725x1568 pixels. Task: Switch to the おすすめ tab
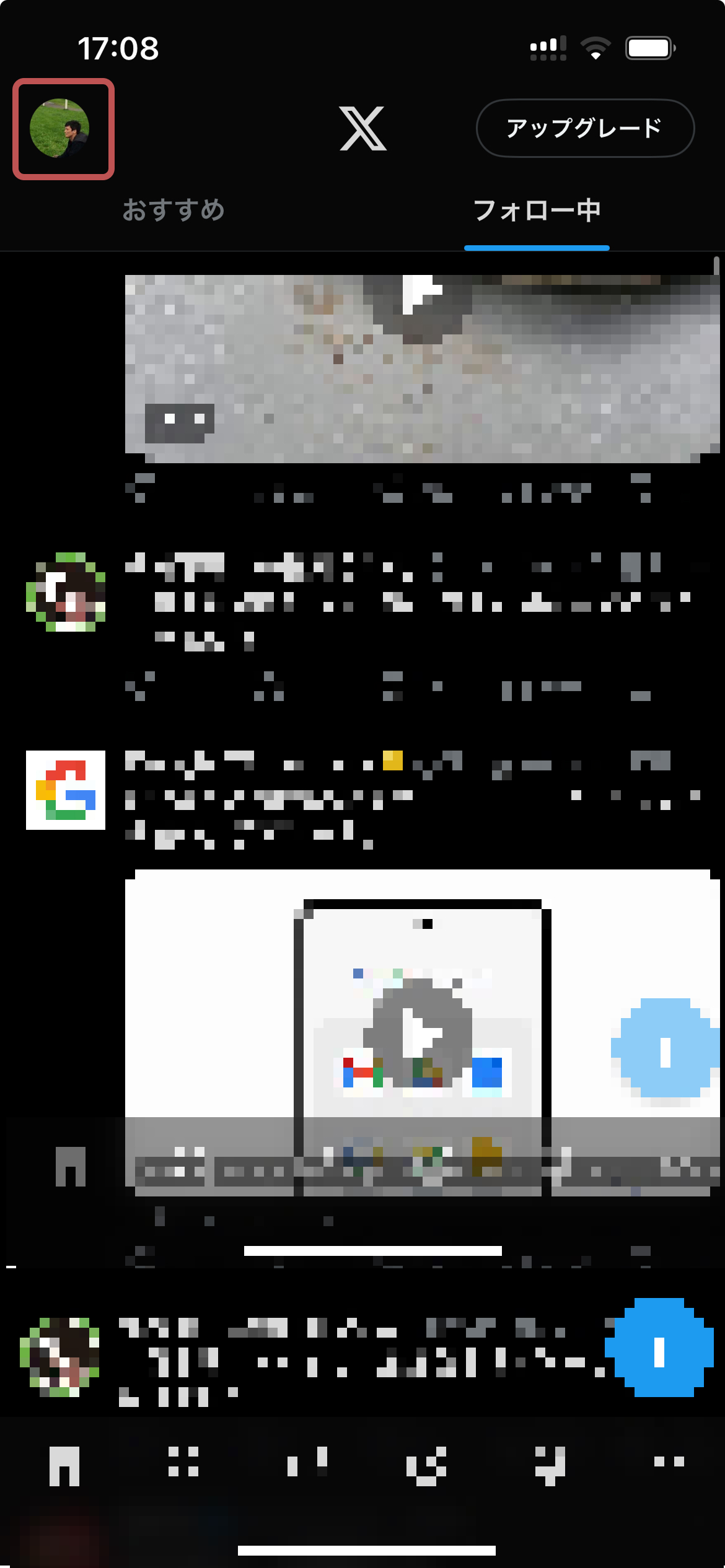(x=174, y=211)
